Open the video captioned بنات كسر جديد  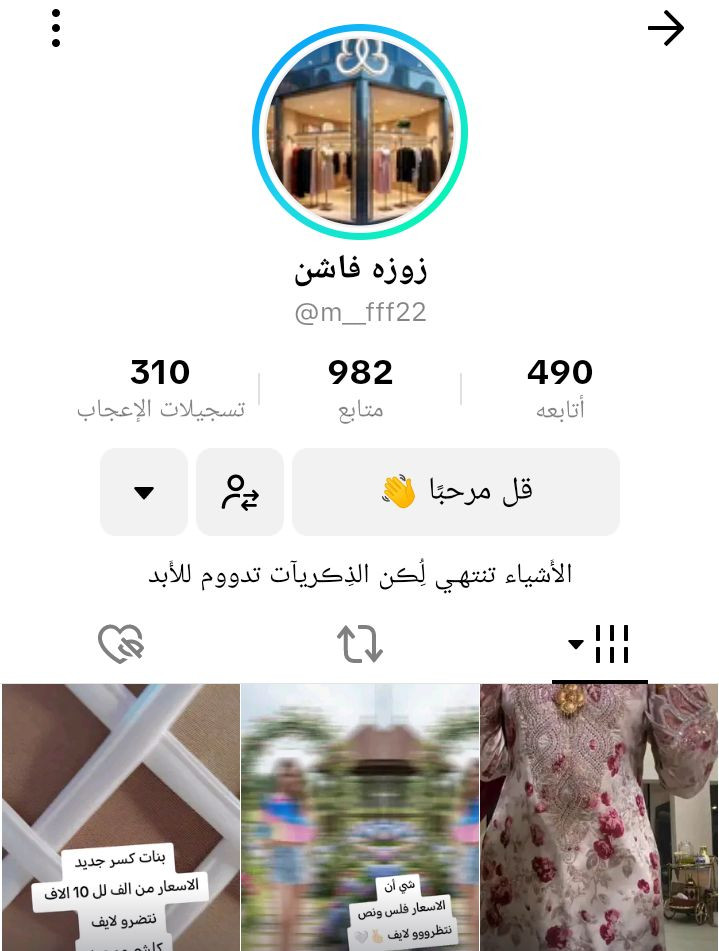pyautogui.click(x=120, y=817)
